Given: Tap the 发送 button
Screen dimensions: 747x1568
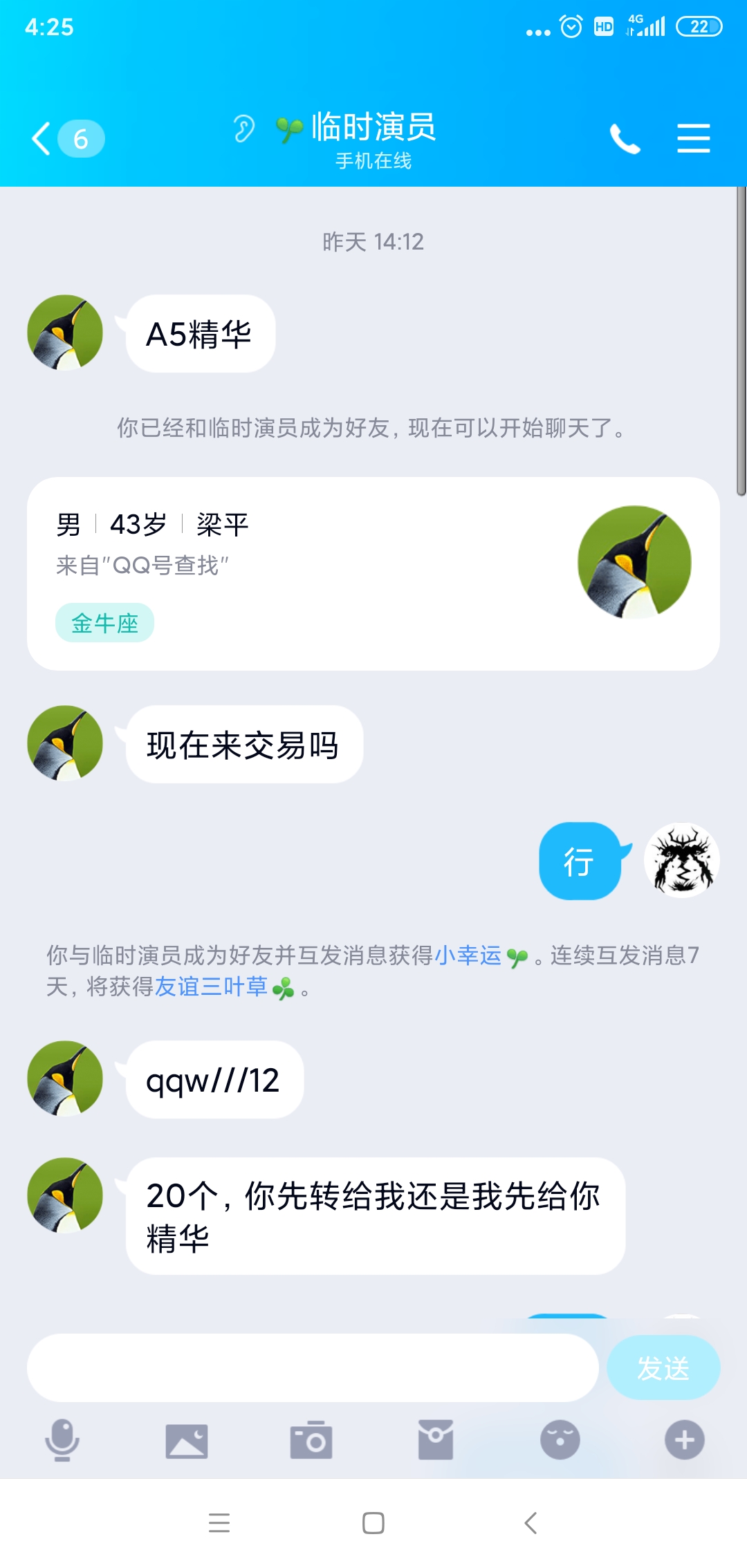Looking at the screenshot, I should pyautogui.click(x=663, y=1368).
